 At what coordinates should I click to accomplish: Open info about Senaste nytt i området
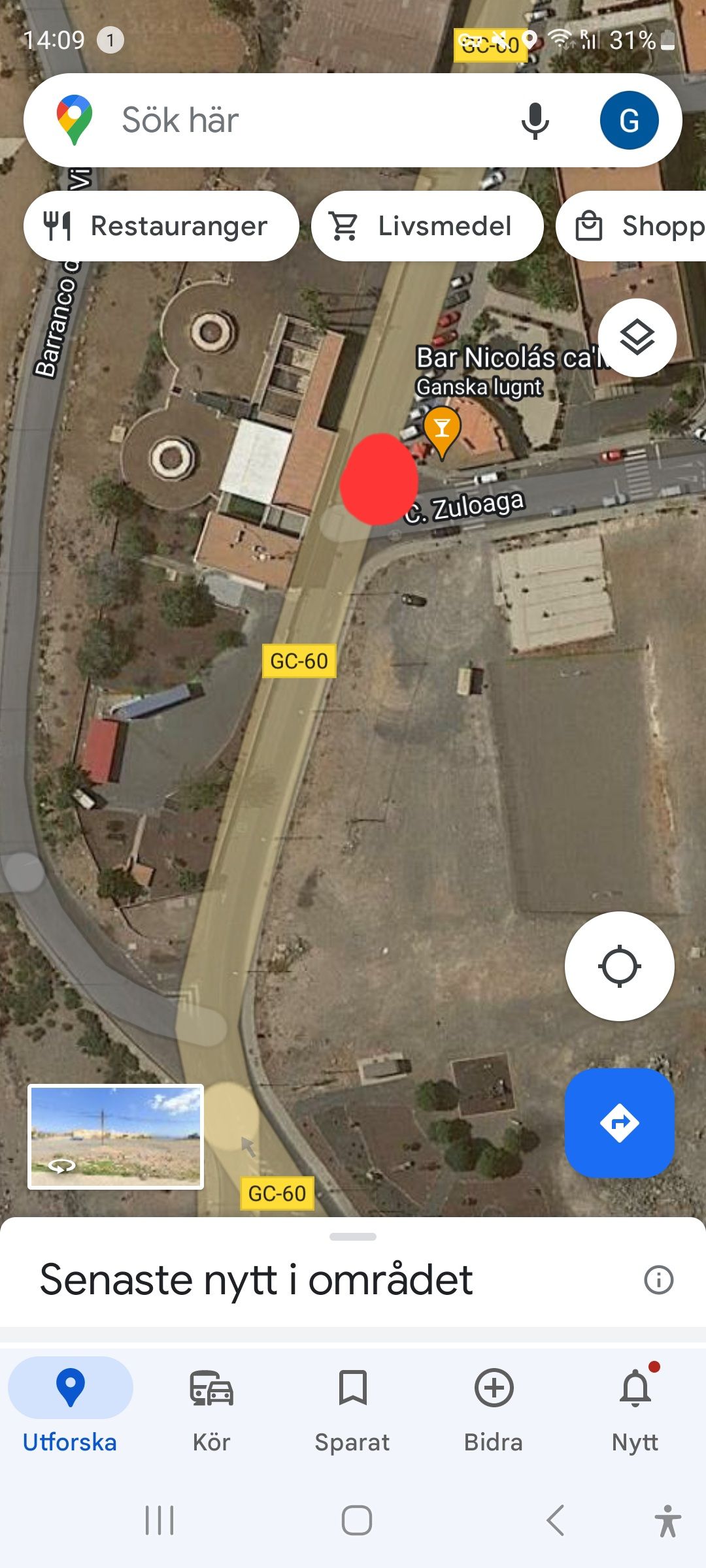tap(658, 1279)
